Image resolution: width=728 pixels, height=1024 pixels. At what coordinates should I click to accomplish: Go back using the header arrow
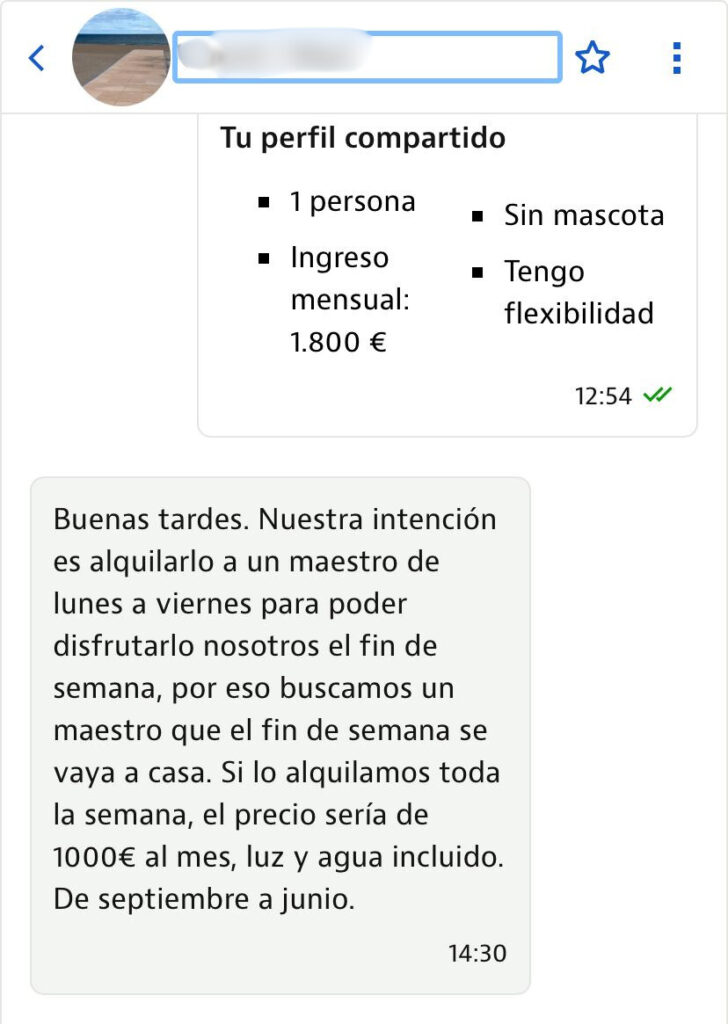tap(37, 58)
